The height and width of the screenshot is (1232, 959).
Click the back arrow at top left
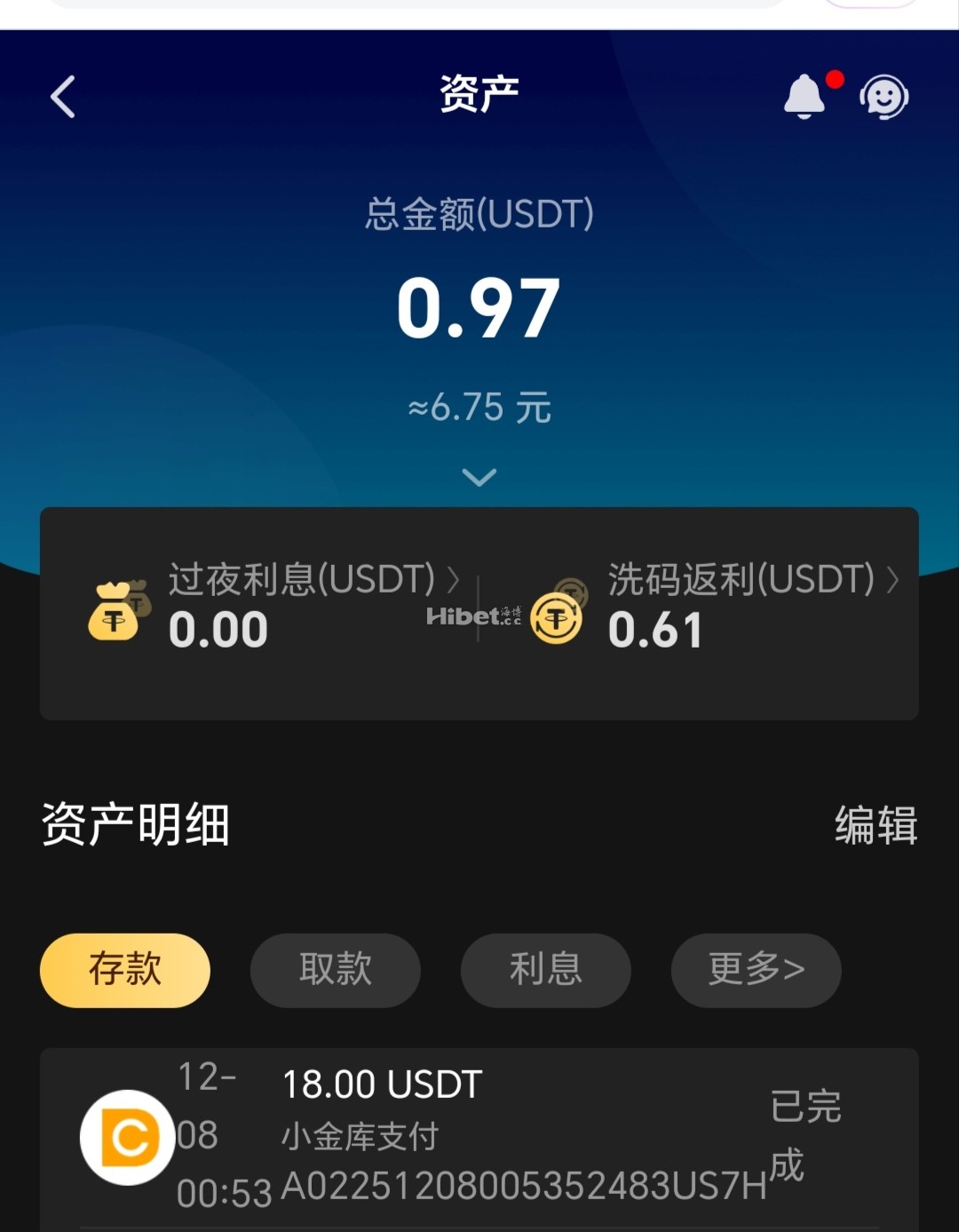click(x=62, y=96)
